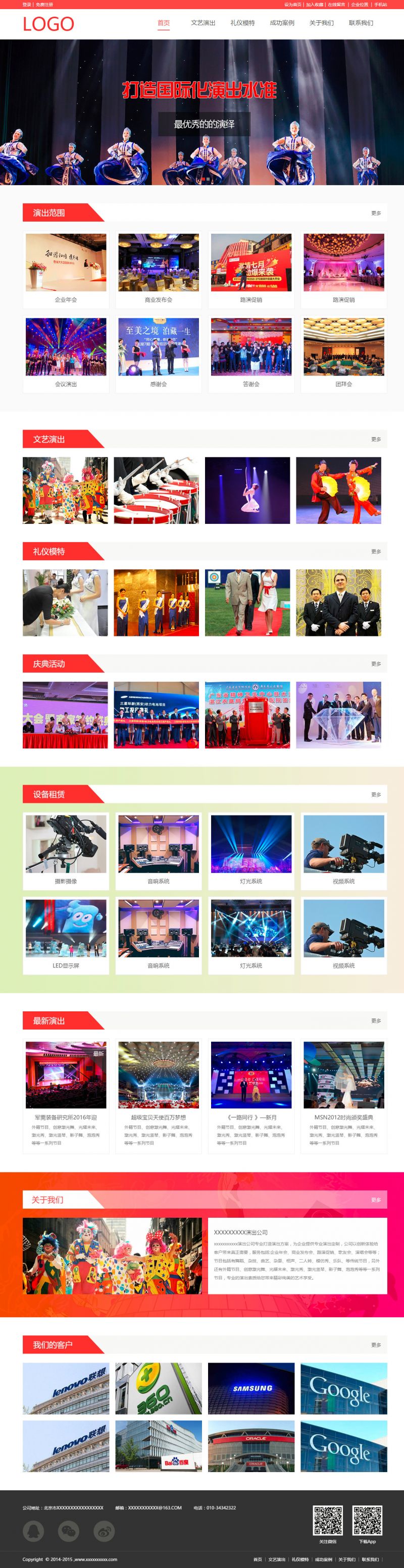Open the 文艺演出 navigation menu item
The height and width of the screenshot is (1568, 404).
(x=203, y=23)
